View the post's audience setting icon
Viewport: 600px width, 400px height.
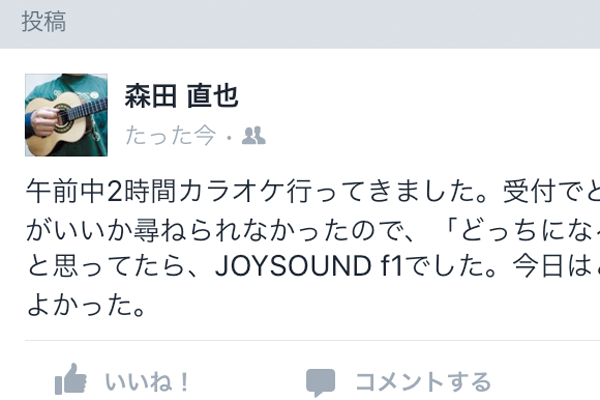(x=253, y=137)
